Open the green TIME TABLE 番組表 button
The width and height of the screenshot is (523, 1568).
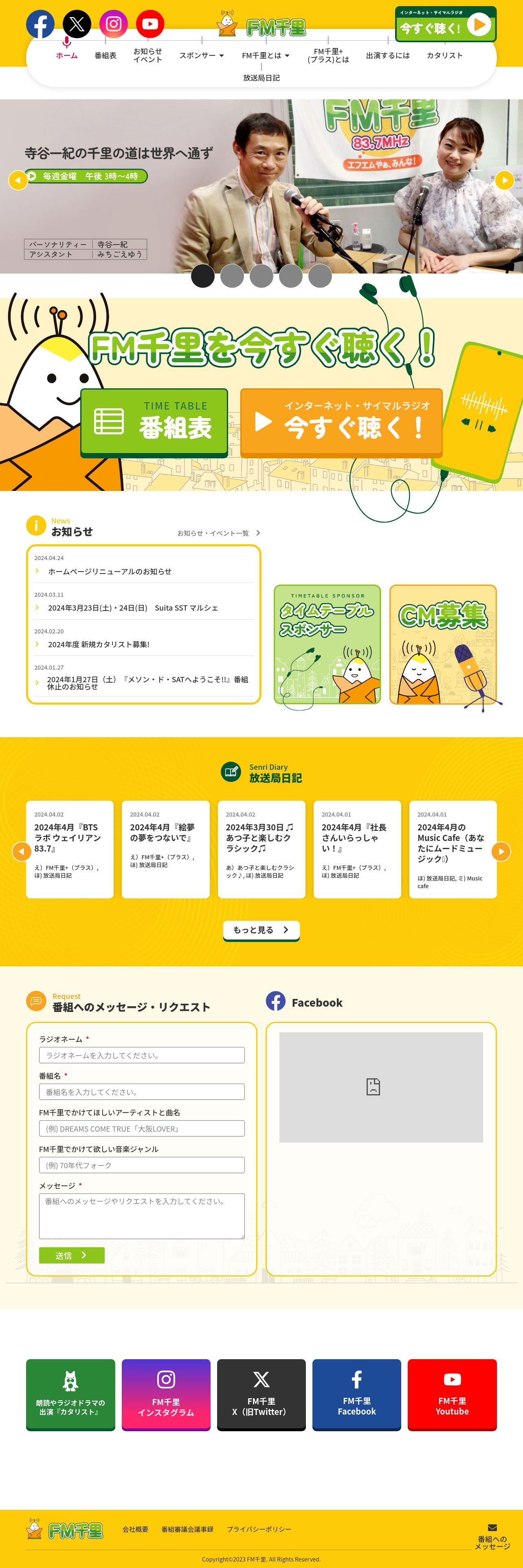tap(154, 423)
